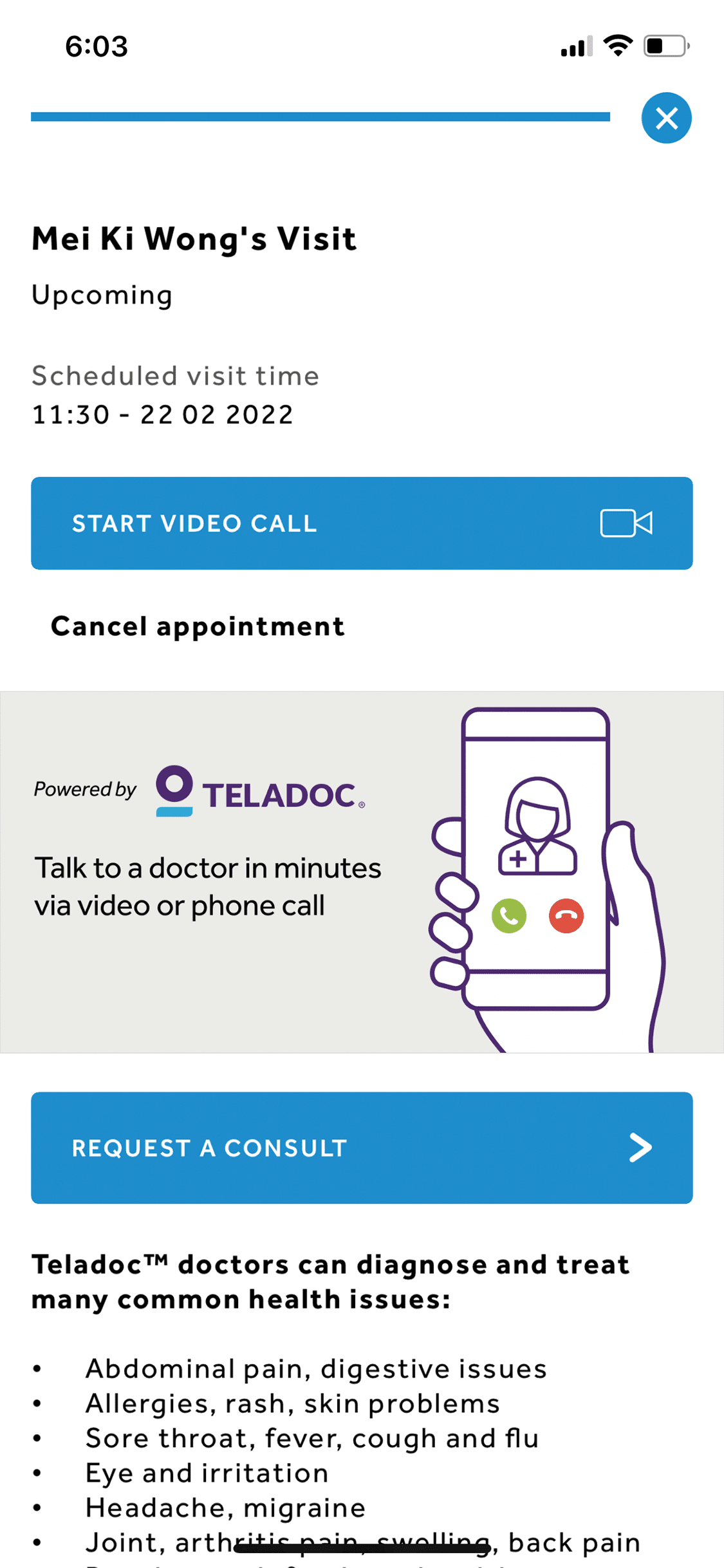Image resolution: width=724 pixels, height=1568 pixels.
Task: Close the visit screen with the X button
Action: tap(666, 118)
